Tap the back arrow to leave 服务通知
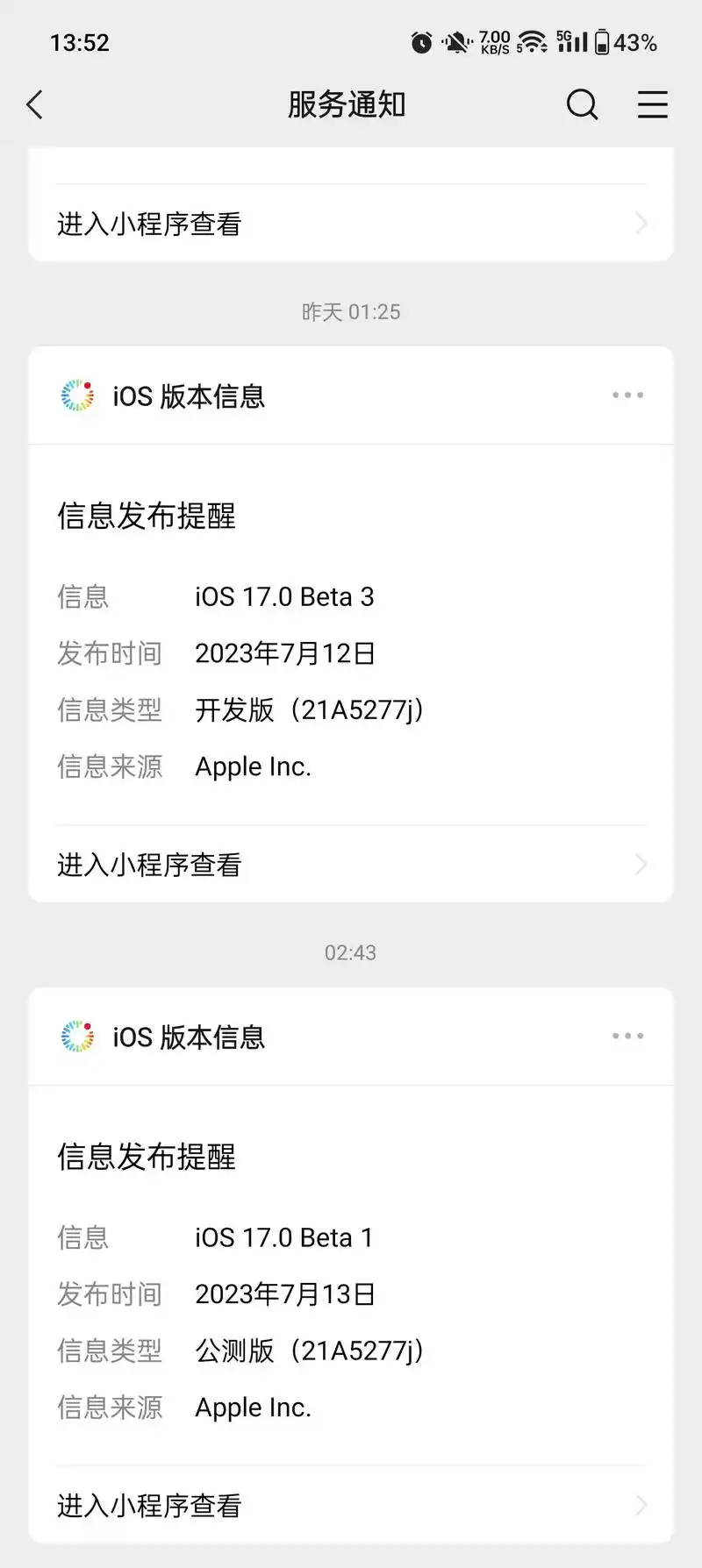702x1568 pixels. 34,104
